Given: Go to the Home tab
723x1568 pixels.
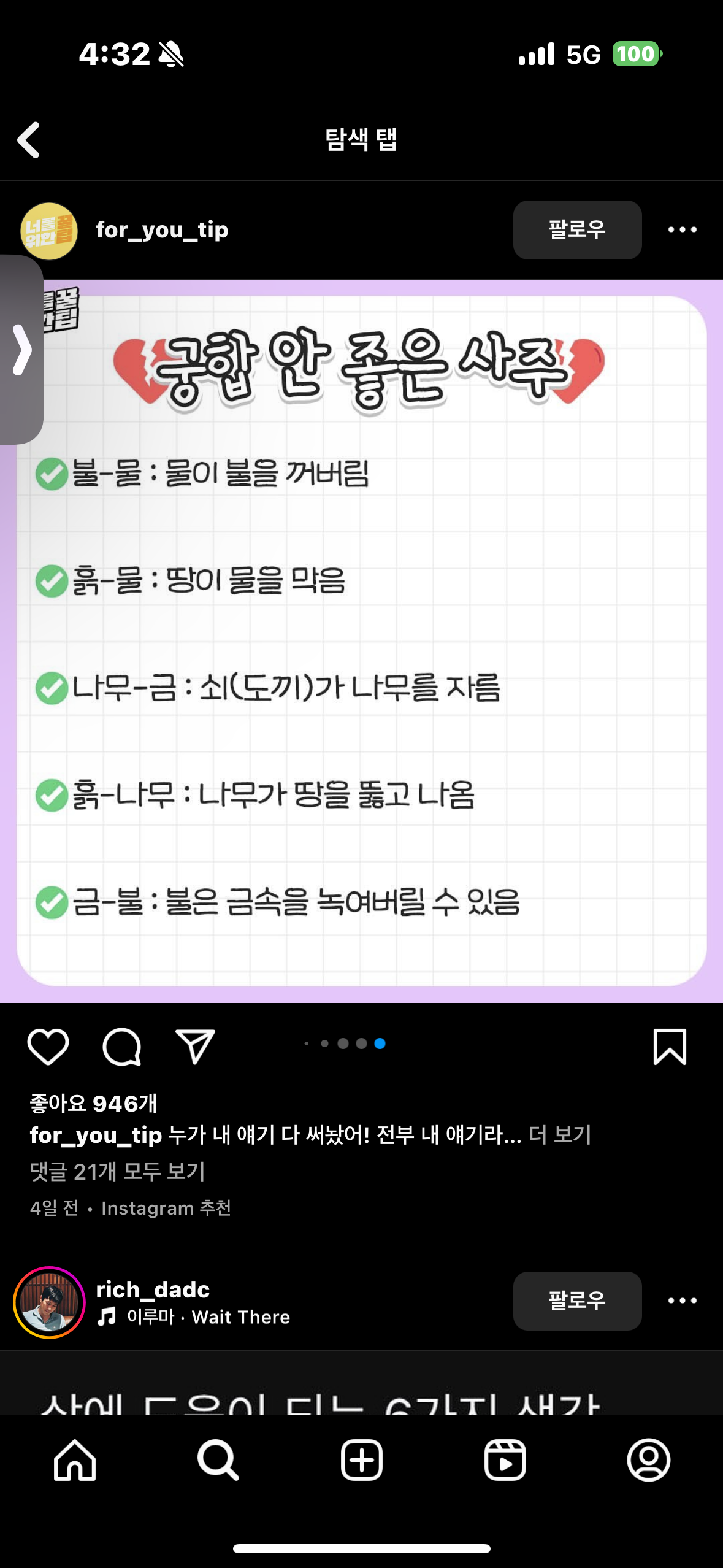Looking at the screenshot, I should coord(75,1460).
